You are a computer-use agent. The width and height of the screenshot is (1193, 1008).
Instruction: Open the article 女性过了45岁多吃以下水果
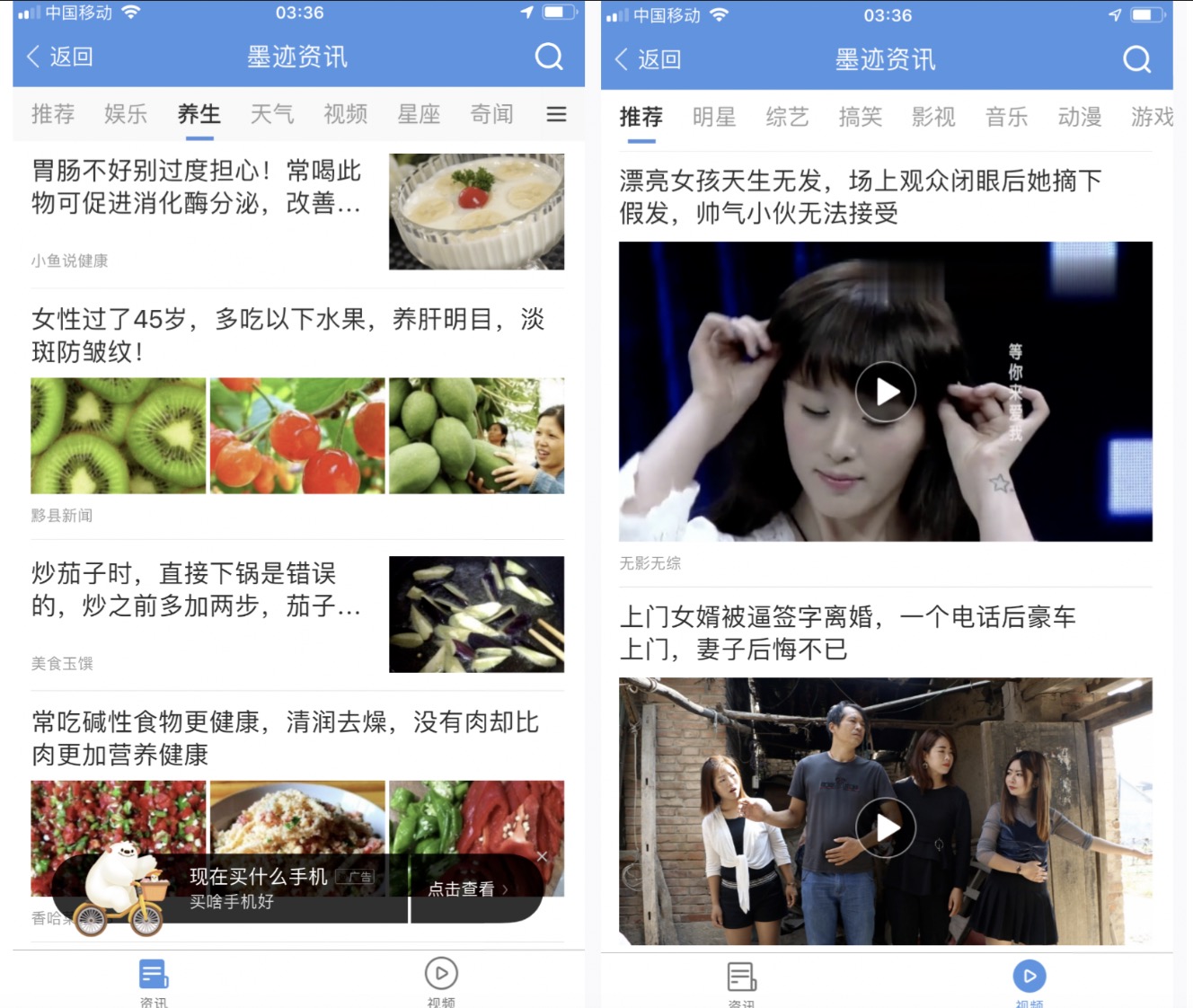pyautogui.click(x=287, y=335)
